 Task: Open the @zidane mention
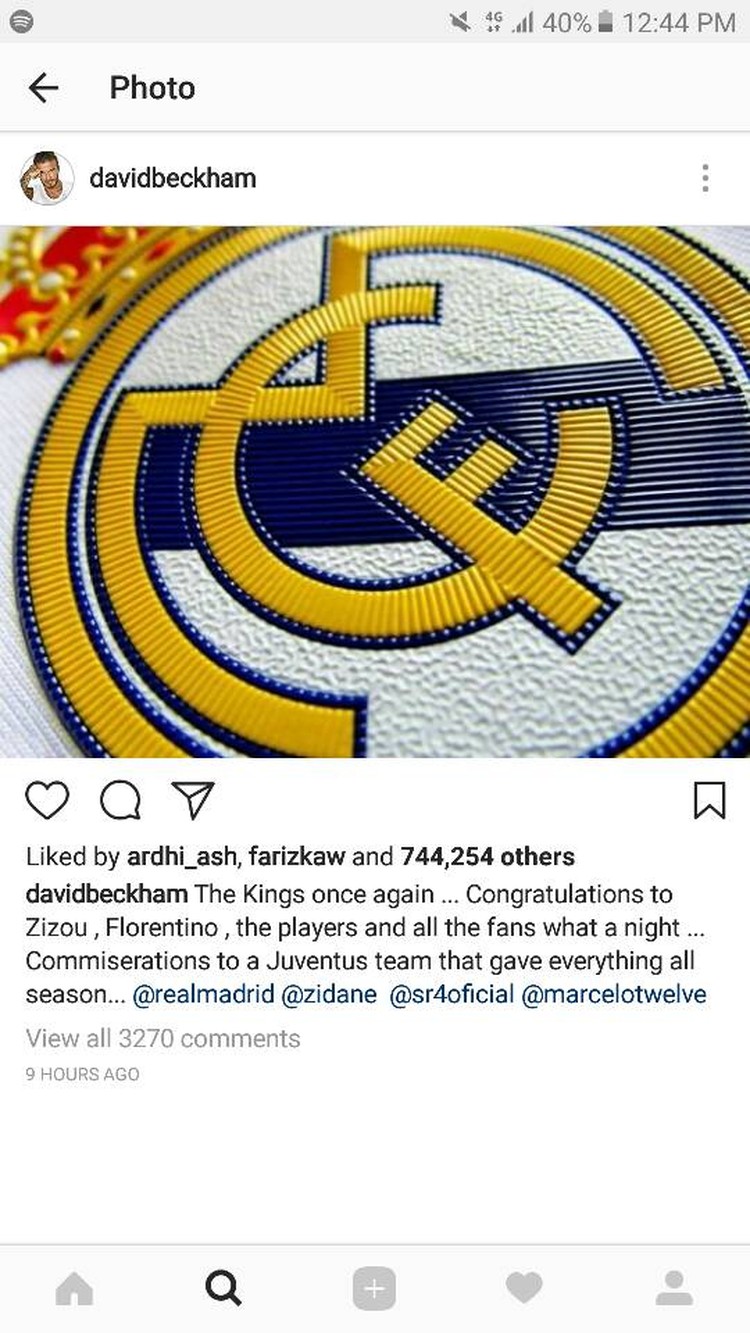click(329, 995)
